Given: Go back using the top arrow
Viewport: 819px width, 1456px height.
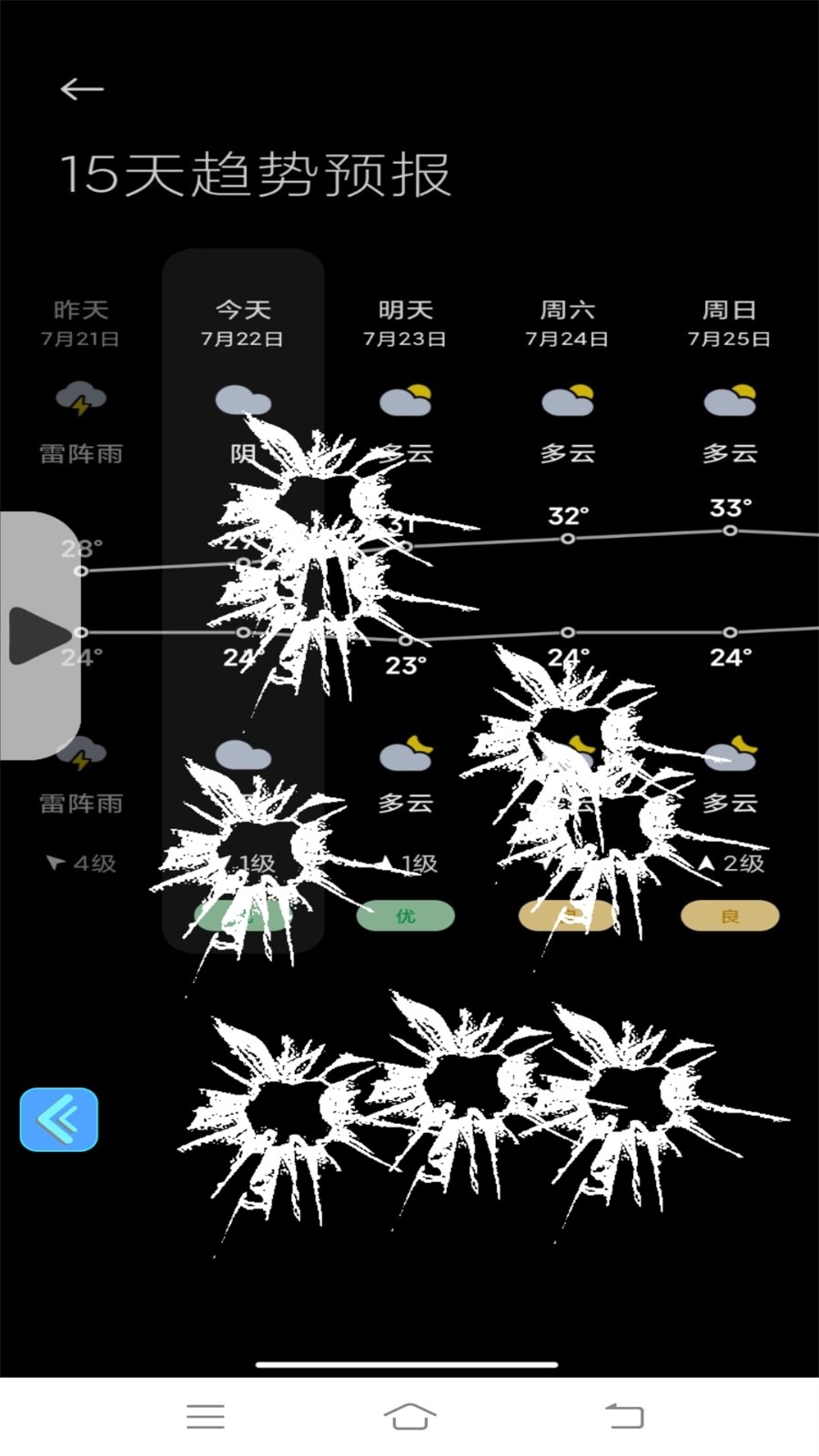Looking at the screenshot, I should click(x=82, y=89).
